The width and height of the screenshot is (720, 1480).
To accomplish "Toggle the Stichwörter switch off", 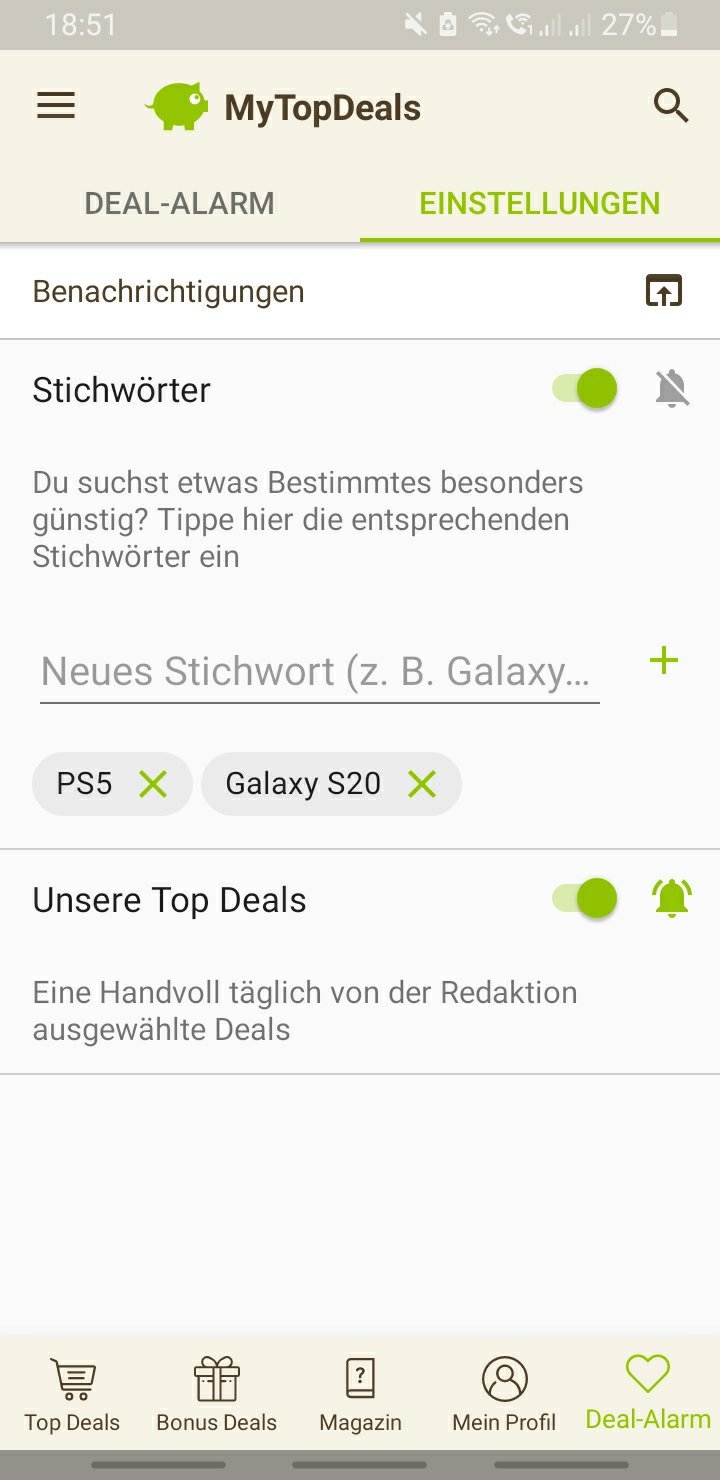I will [x=586, y=388].
